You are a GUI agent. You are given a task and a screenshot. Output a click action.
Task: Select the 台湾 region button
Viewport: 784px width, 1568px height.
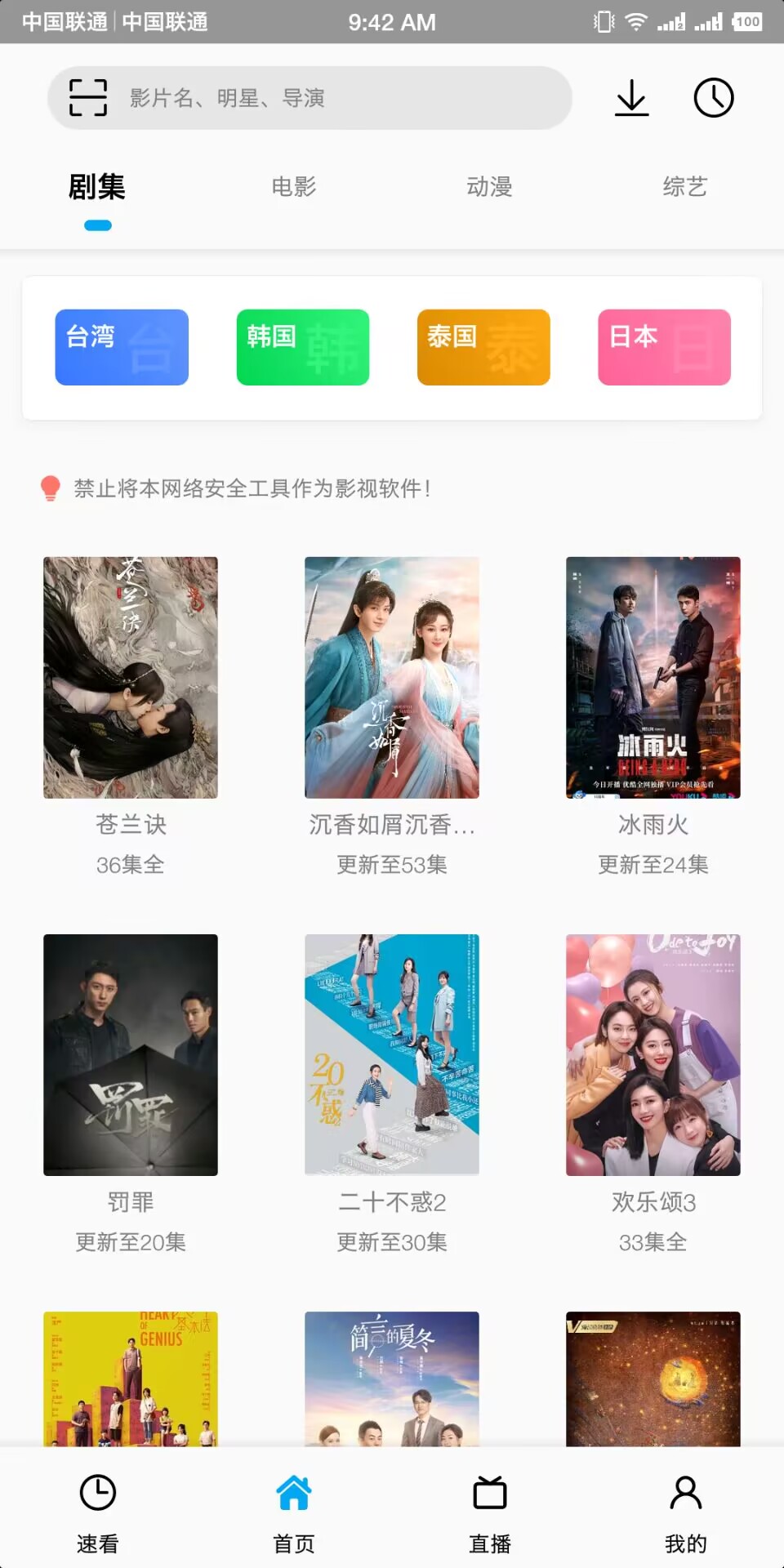coord(121,346)
